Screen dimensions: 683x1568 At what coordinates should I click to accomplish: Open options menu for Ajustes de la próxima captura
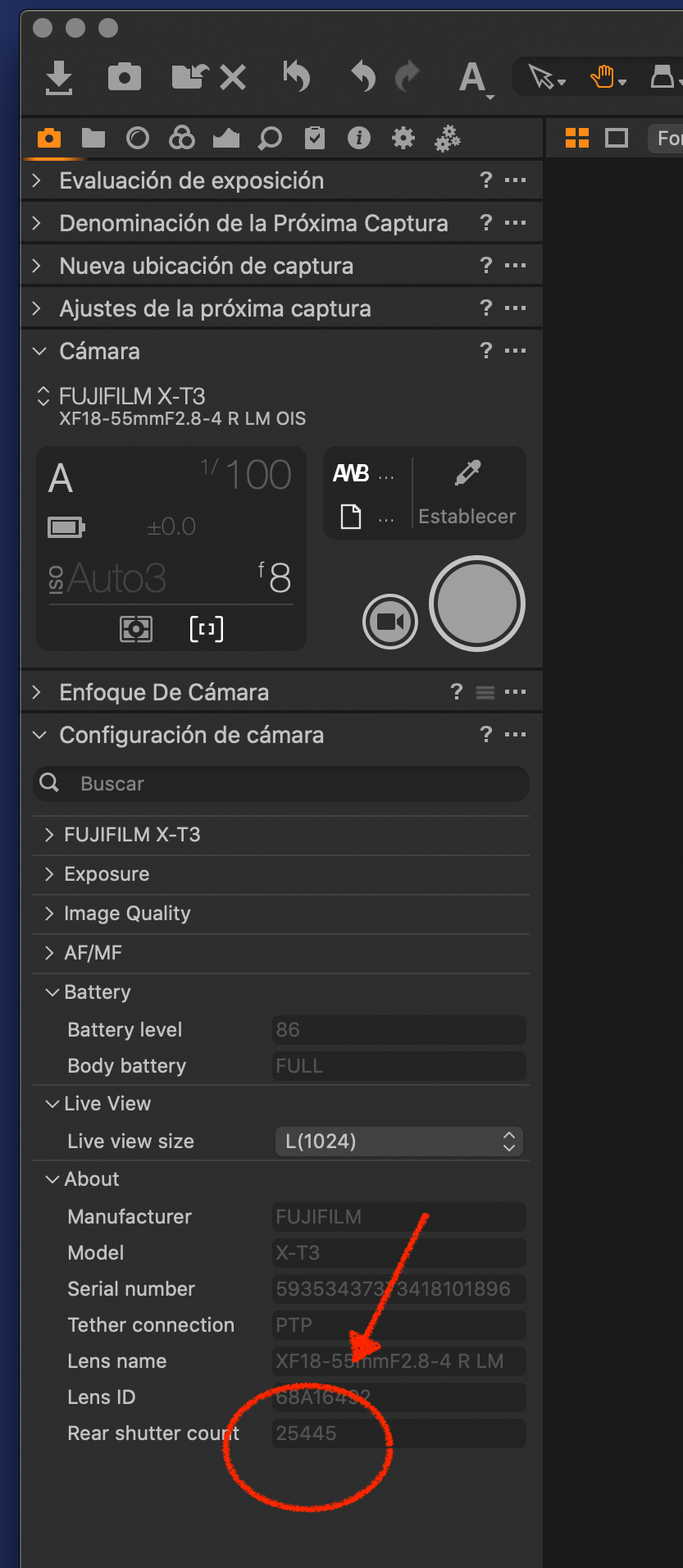coord(516,308)
